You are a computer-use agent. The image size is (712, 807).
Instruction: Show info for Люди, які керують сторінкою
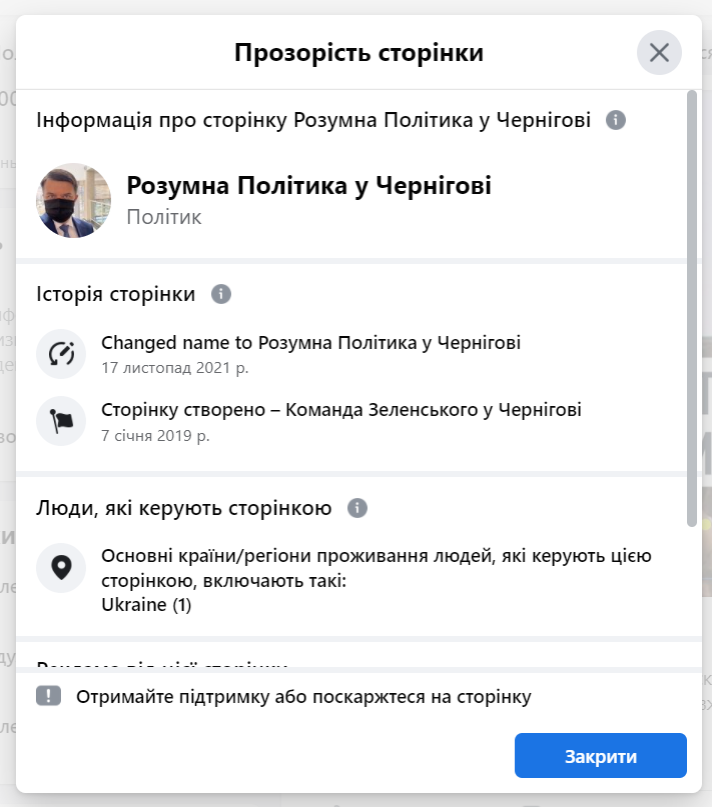pyautogui.click(x=357, y=508)
